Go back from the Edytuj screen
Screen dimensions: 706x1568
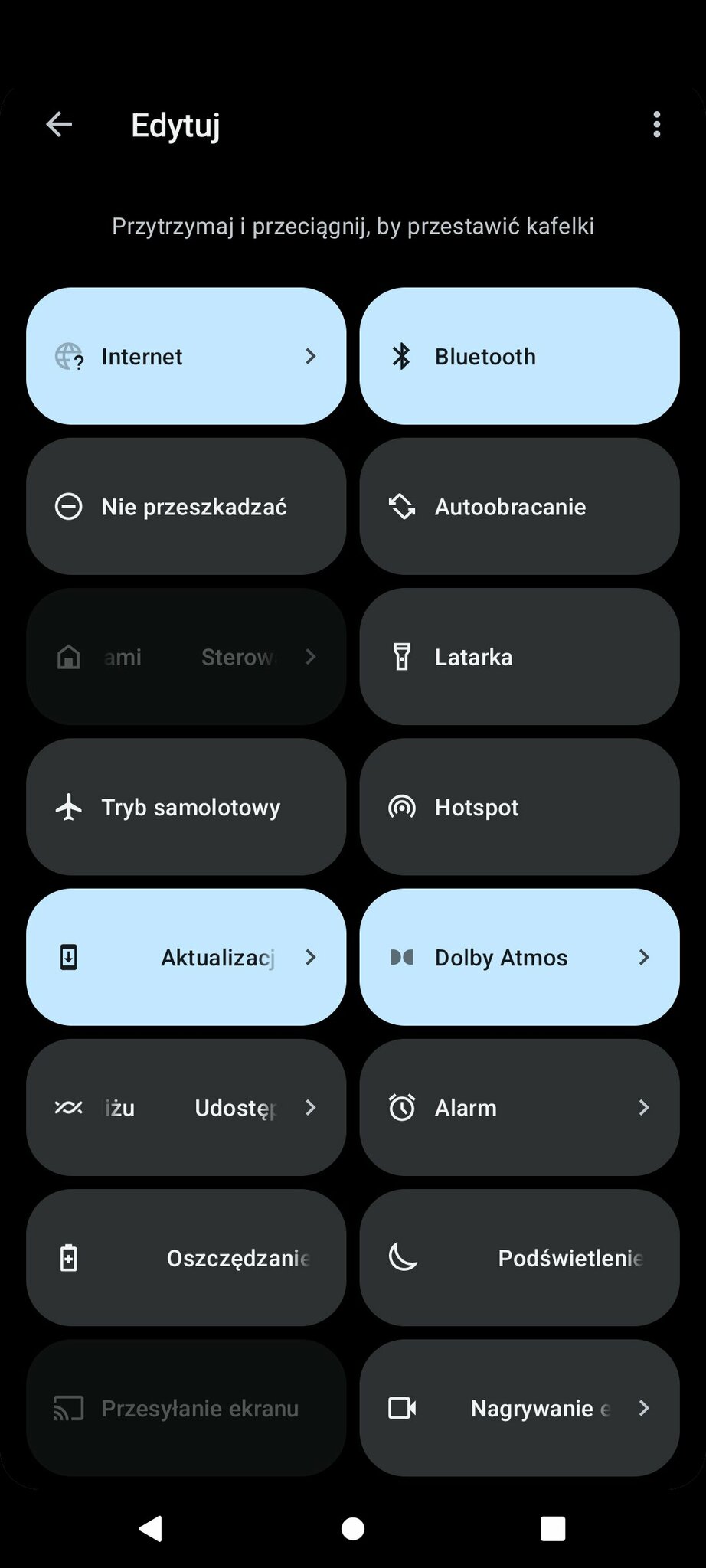[x=59, y=124]
